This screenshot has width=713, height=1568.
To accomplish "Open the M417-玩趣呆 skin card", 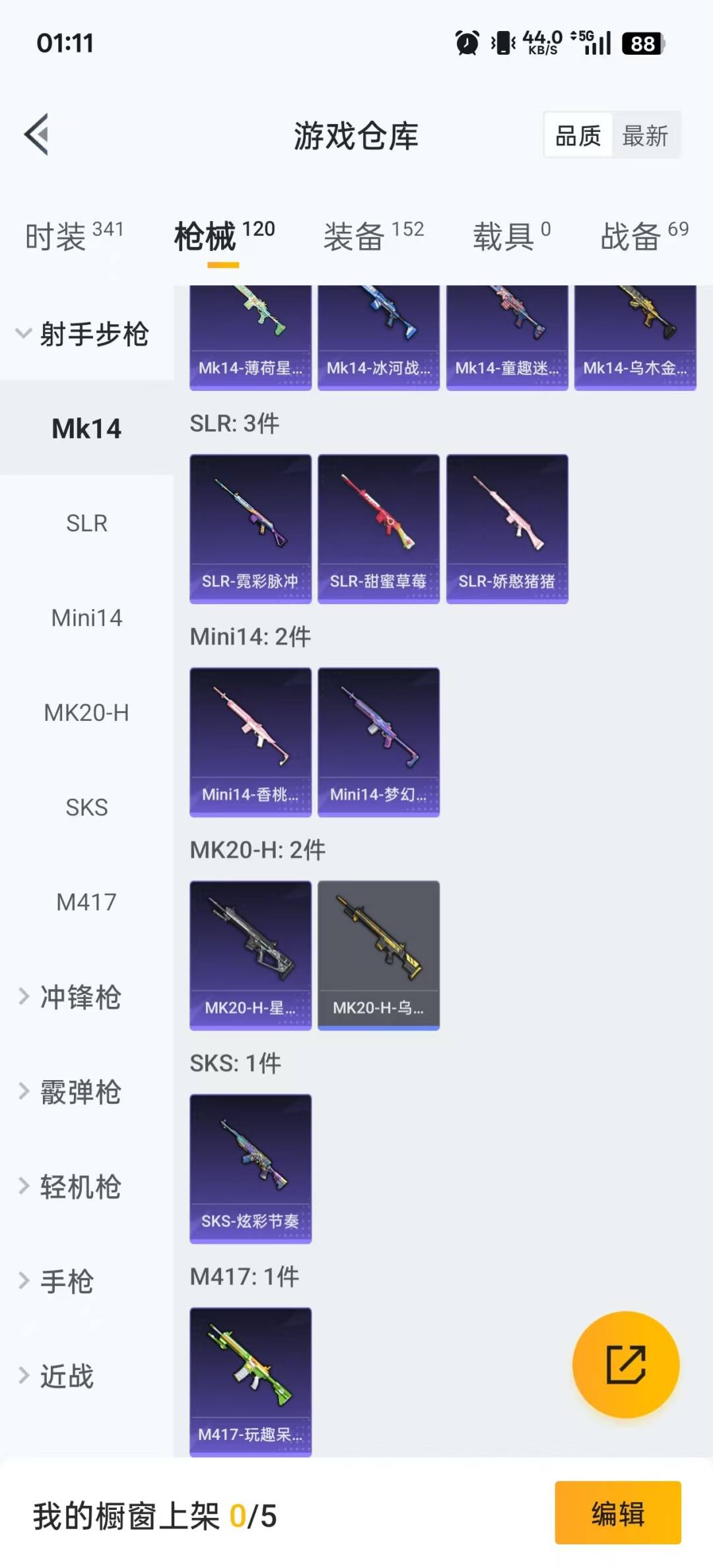I will pos(250,1383).
